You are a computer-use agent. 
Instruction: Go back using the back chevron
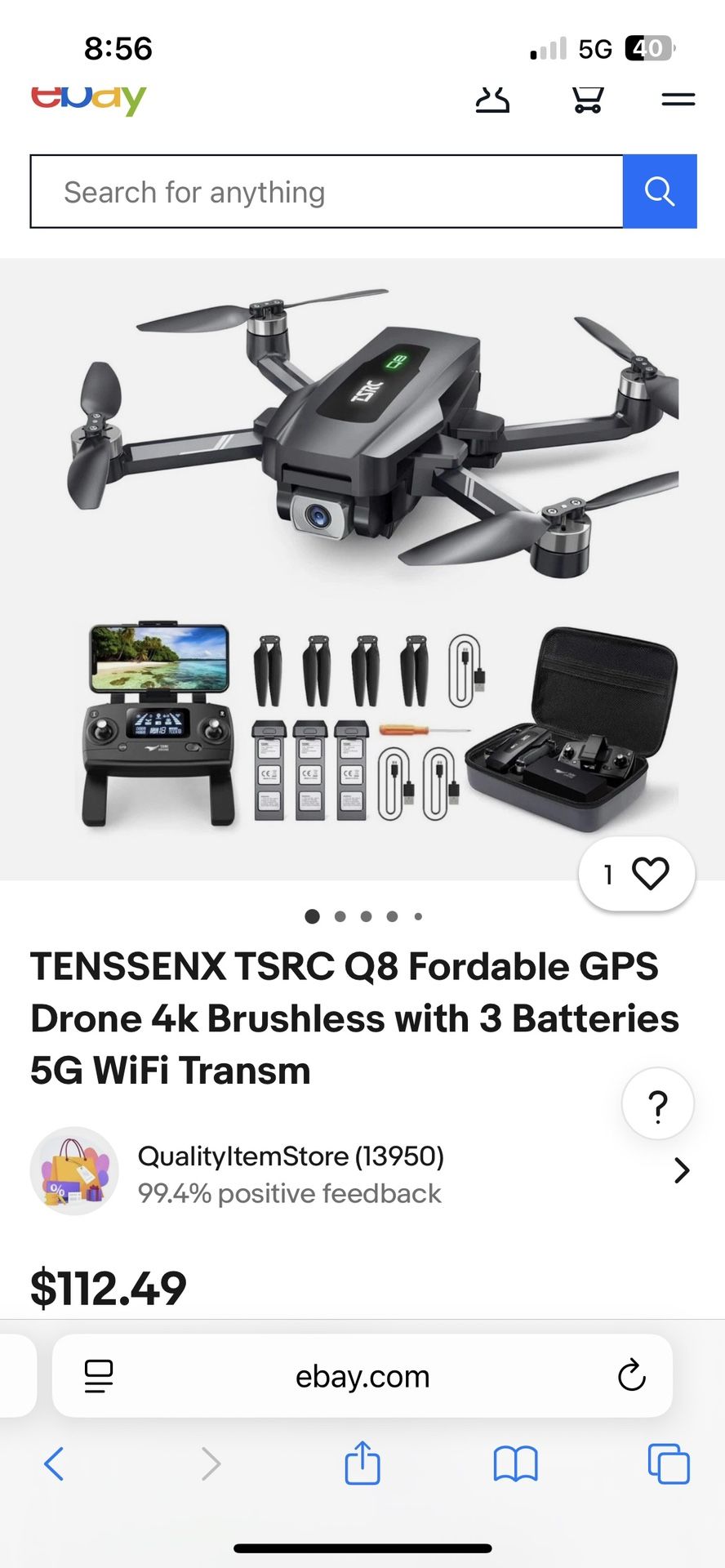point(54,1464)
